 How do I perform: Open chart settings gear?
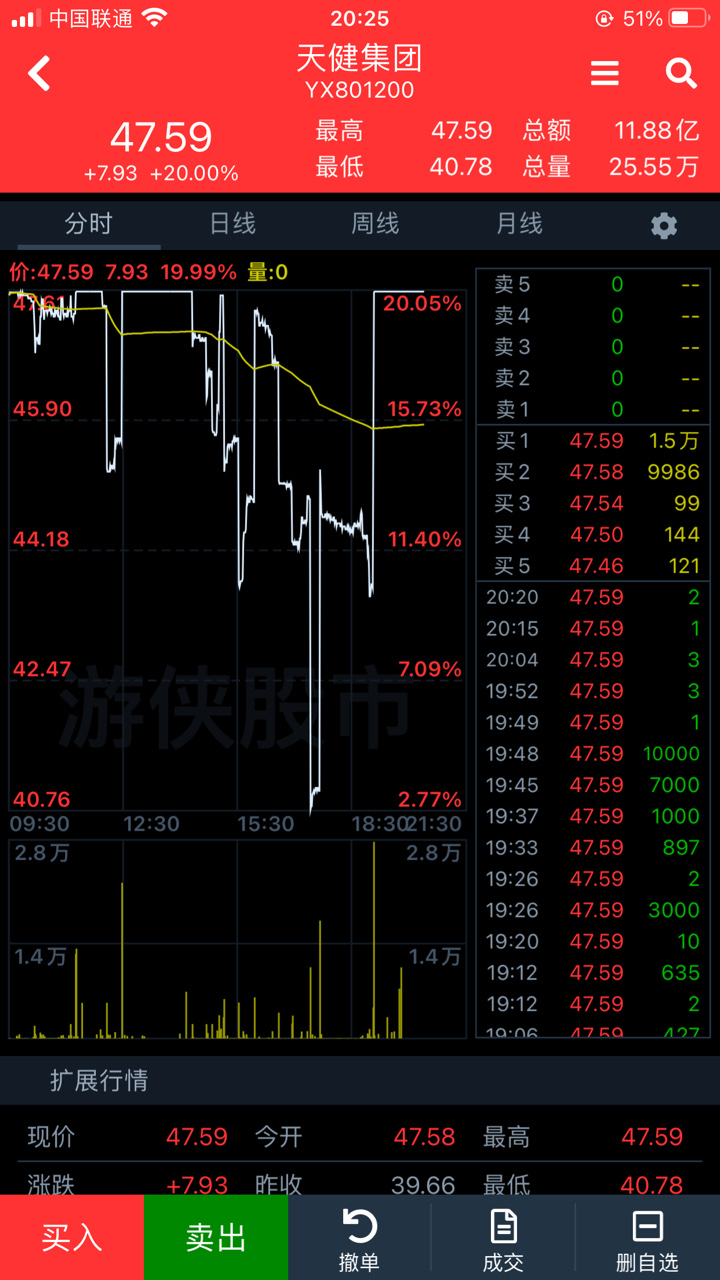pyautogui.click(x=664, y=225)
